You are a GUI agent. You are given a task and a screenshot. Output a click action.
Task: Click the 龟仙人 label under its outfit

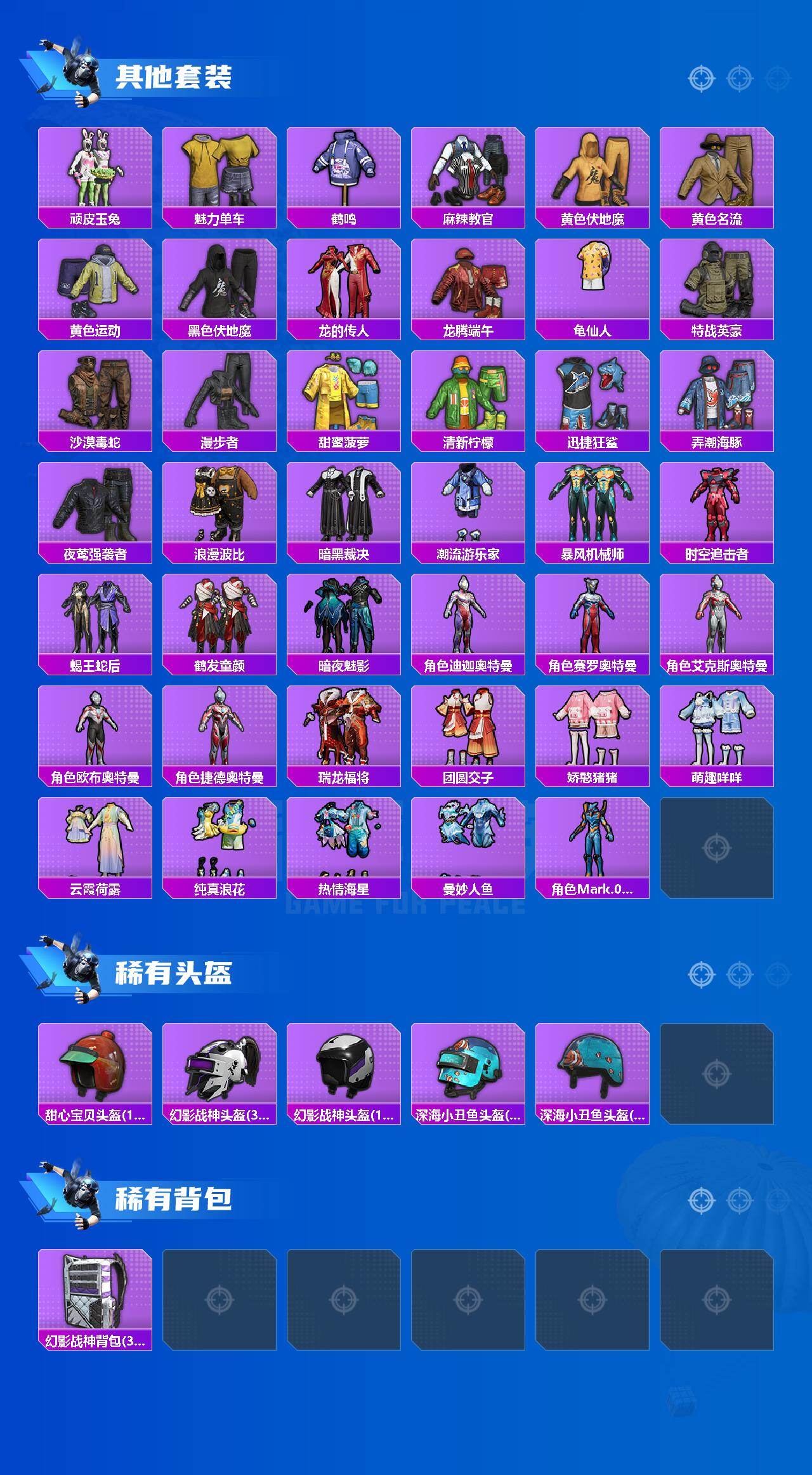[593, 329]
